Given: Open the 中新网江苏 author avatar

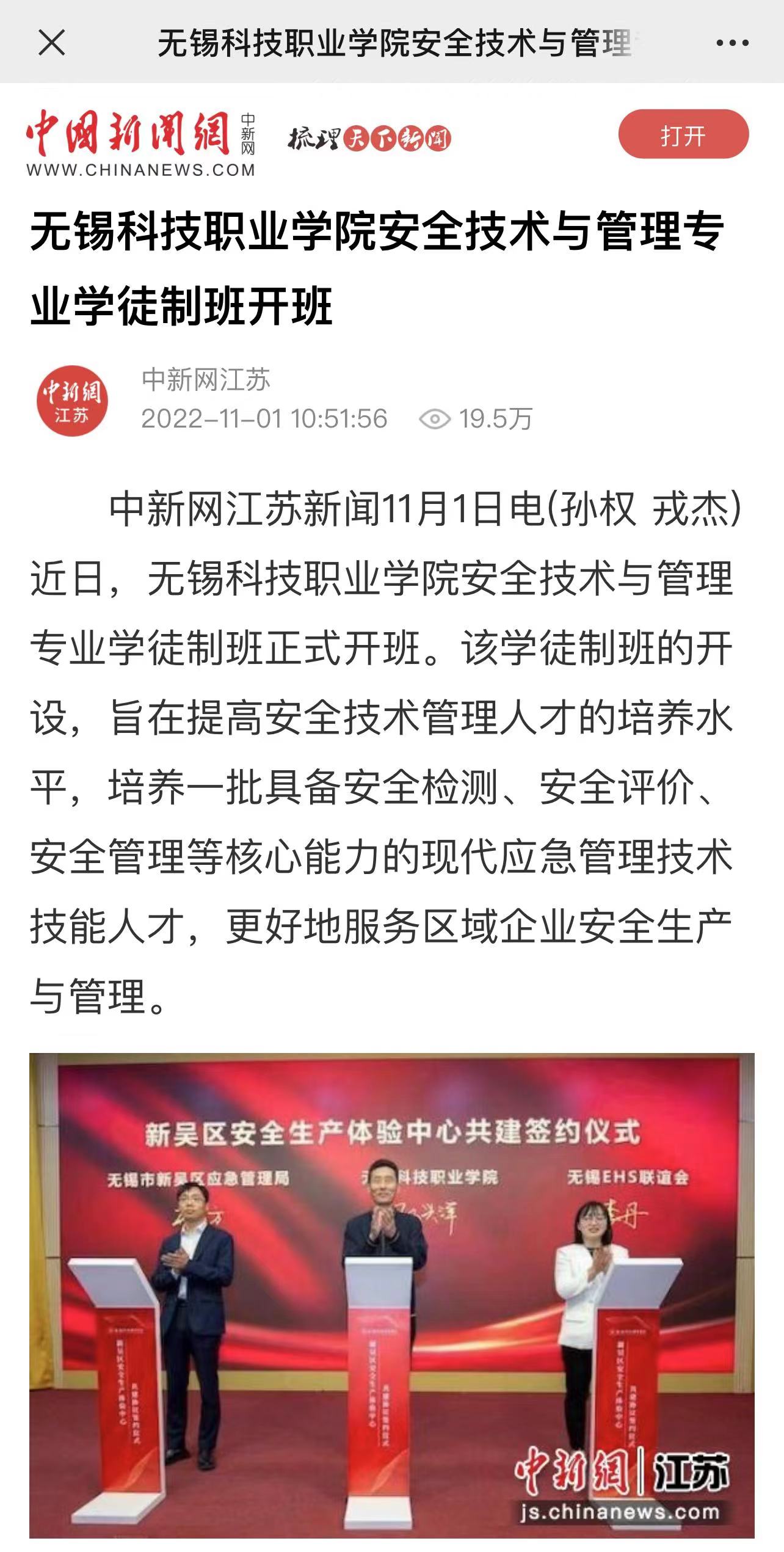Looking at the screenshot, I should pyautogui.click(x=72, y=400).
